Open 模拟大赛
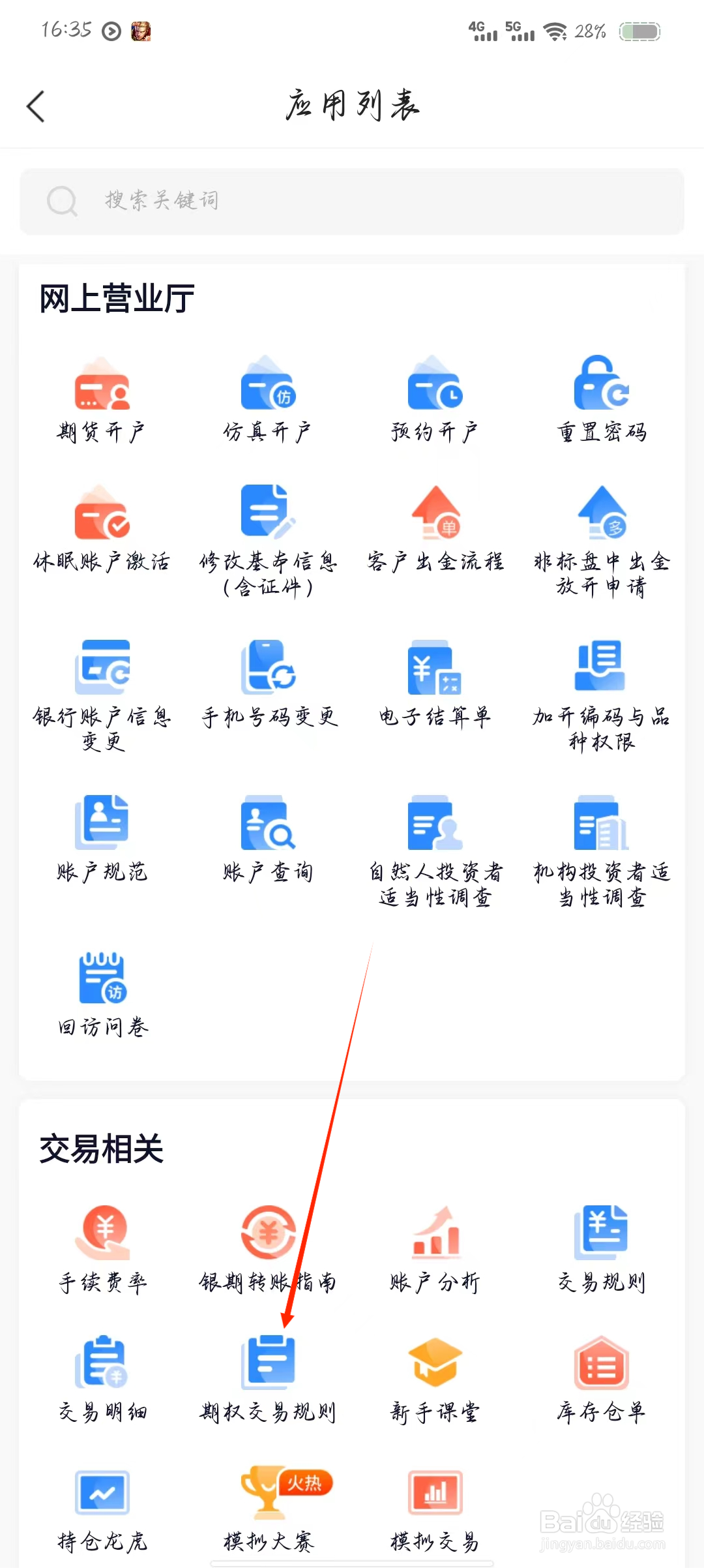The width and height of the screenshot is (704, 1568). (268, 1509)
